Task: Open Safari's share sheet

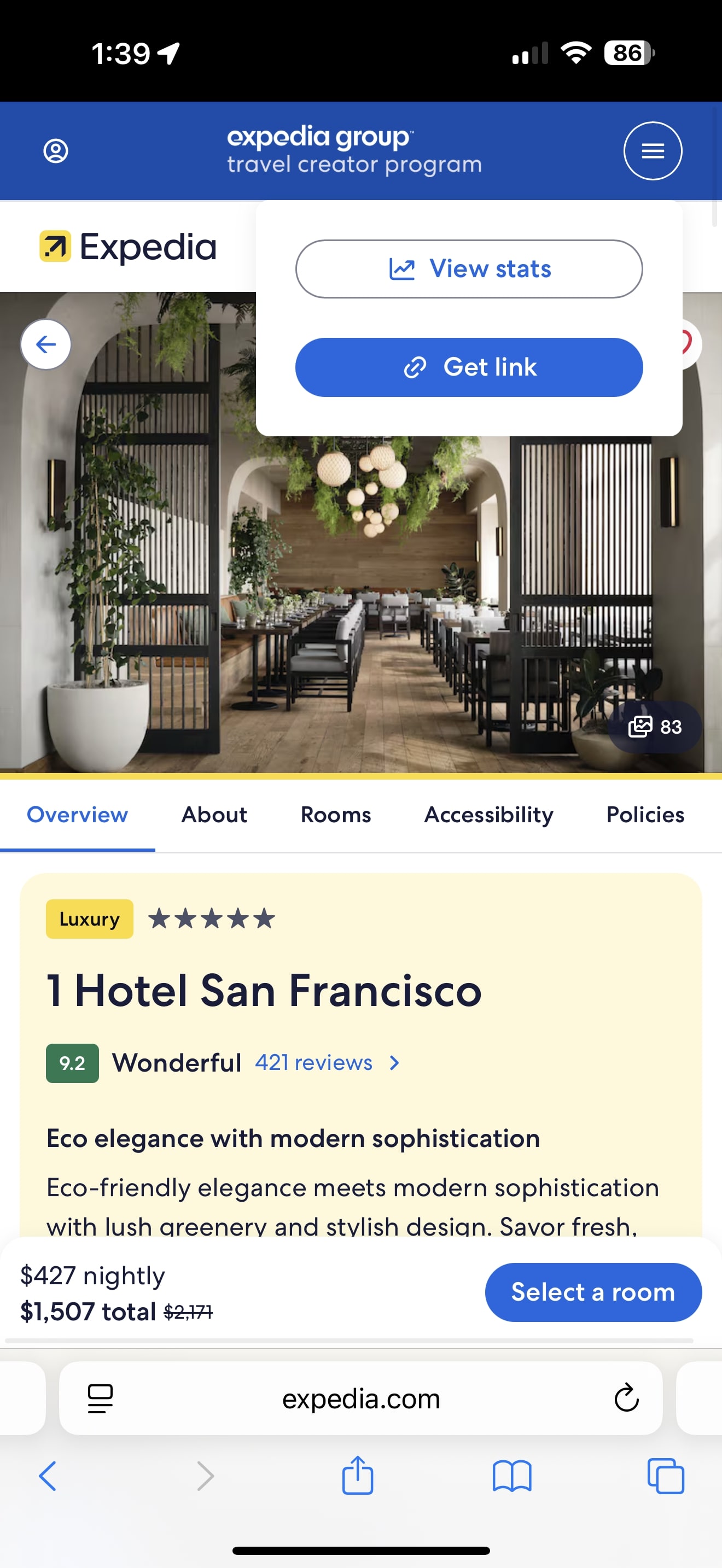Action: (357, 1476)
